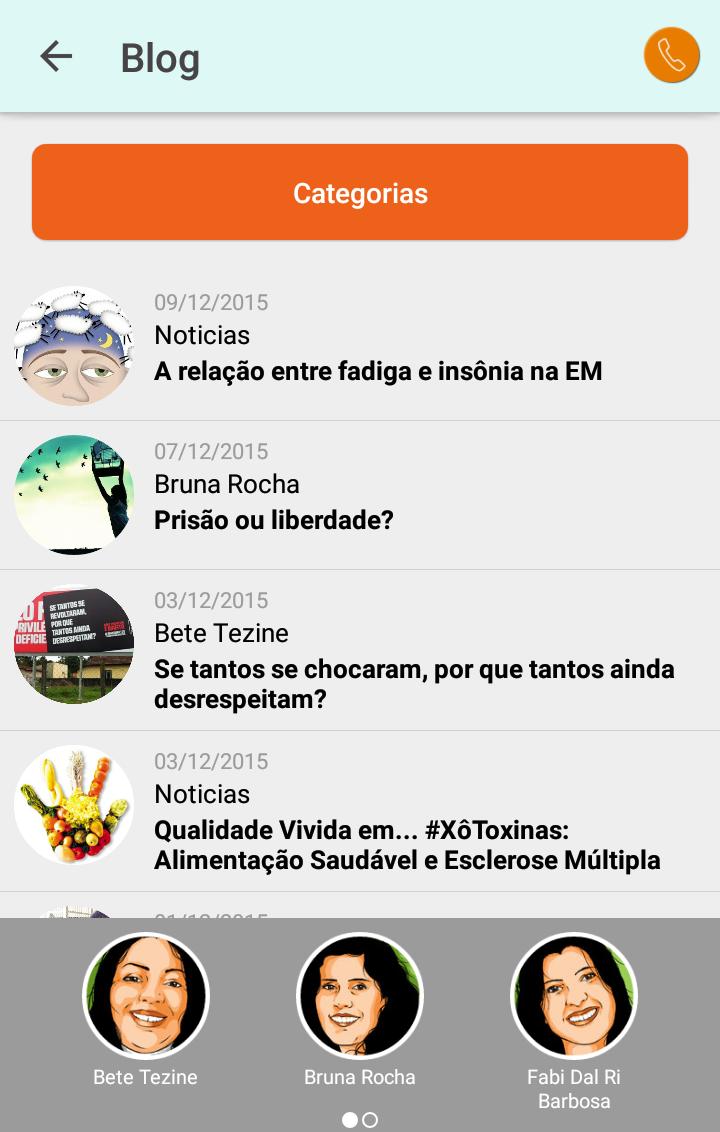Switch to the second authors page dot

click(x=370, y=1120)
